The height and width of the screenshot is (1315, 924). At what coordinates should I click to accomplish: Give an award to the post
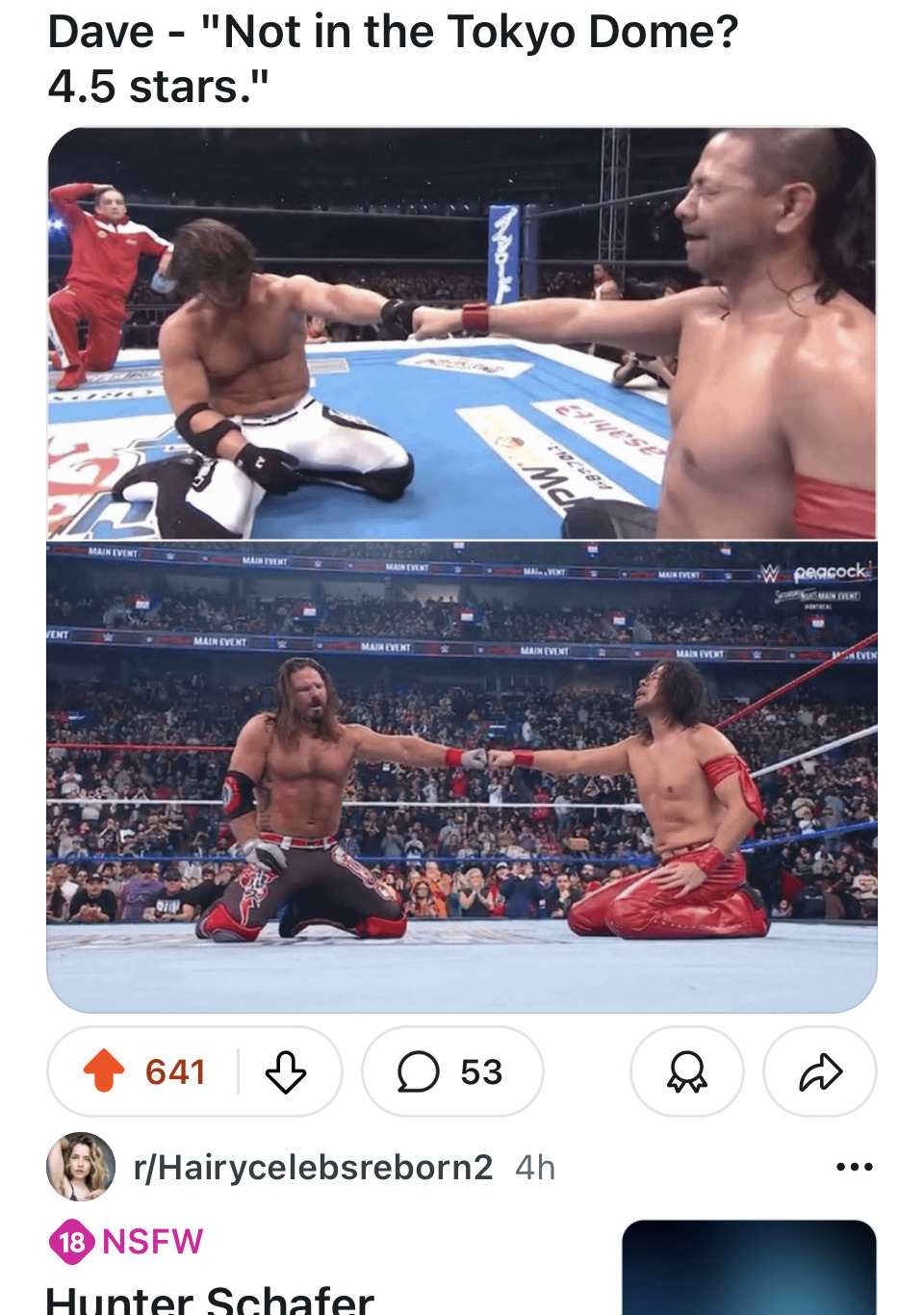[x=687, y=1071]
